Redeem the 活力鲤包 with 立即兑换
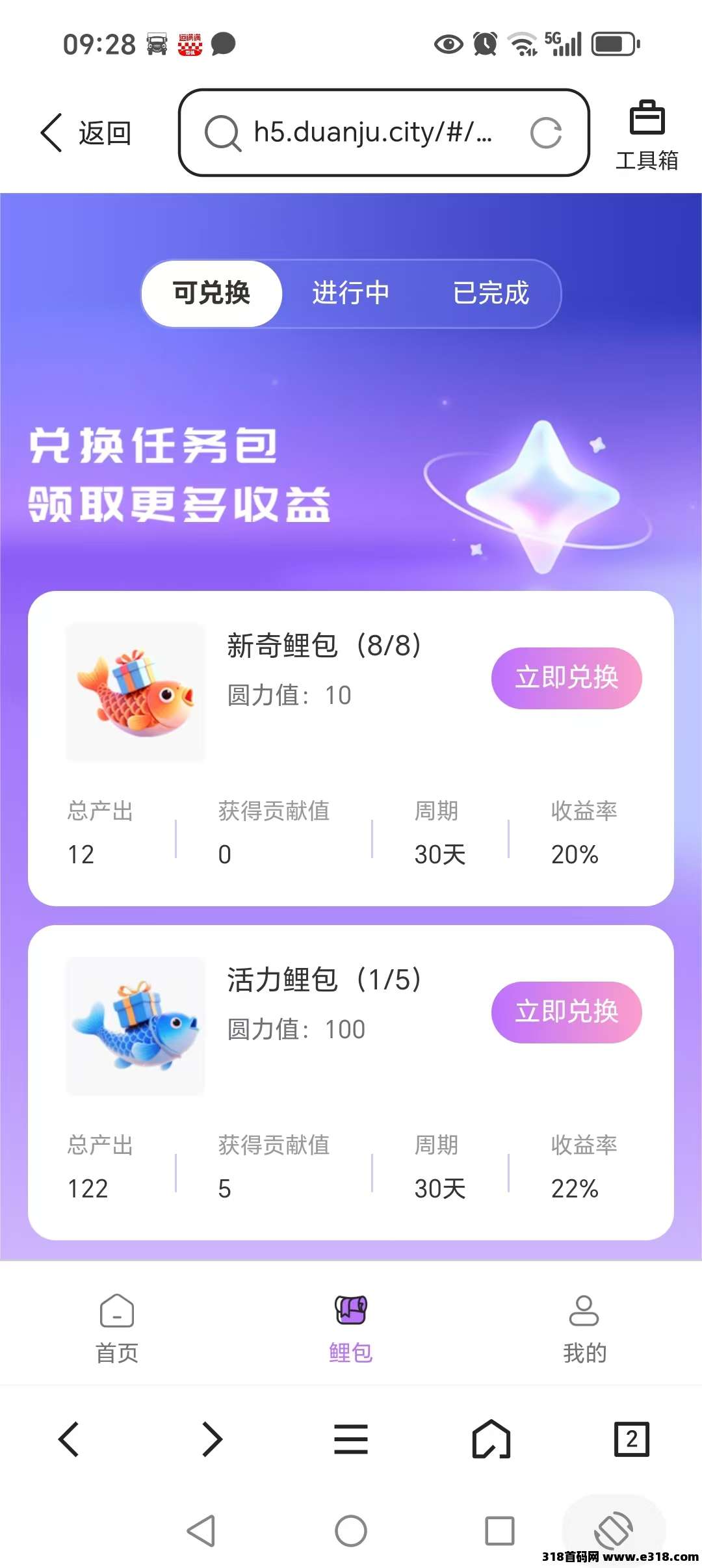 click(566, 1012)
